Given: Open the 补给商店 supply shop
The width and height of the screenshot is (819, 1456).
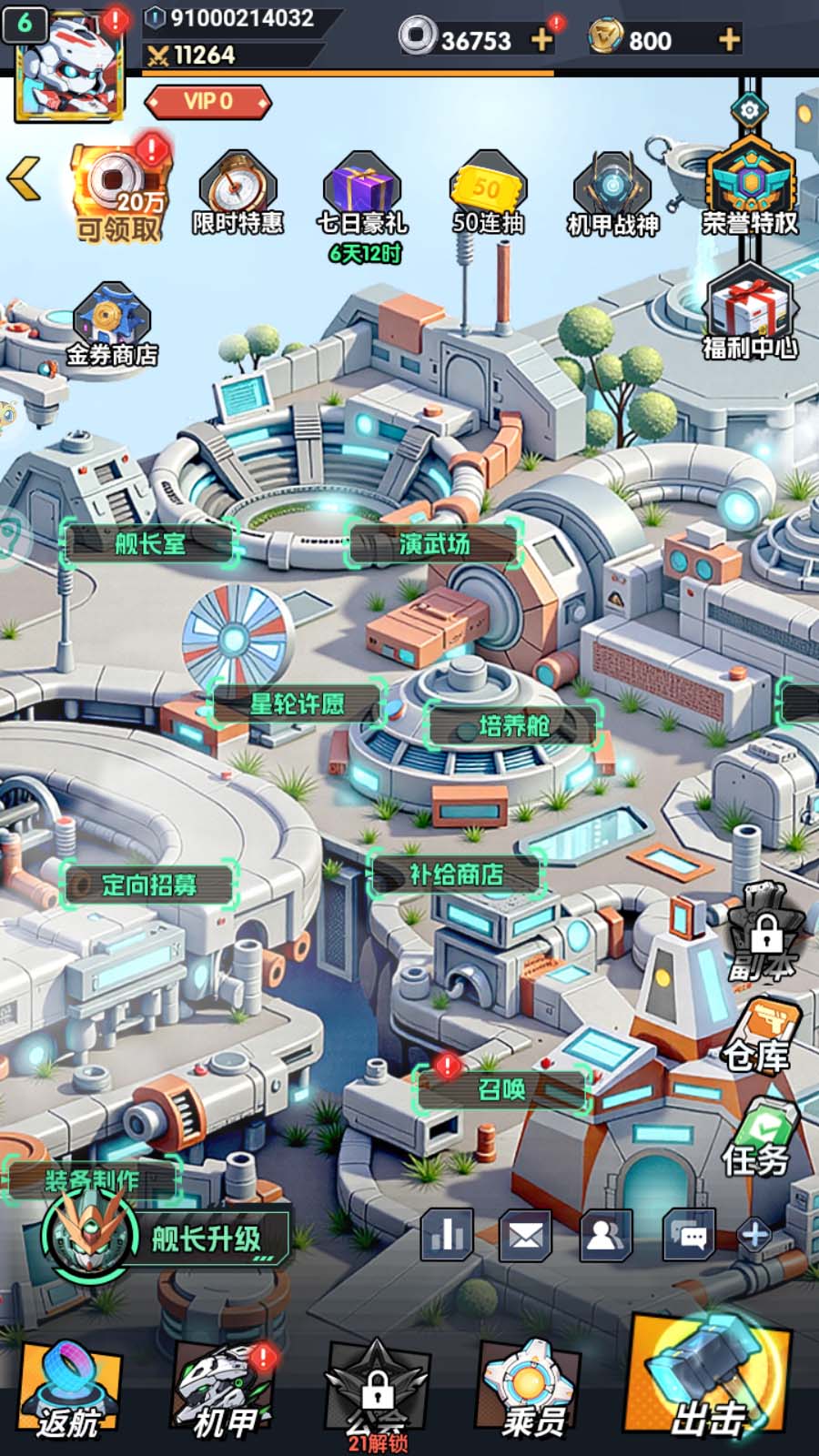Looking at the screenshot, I should (456, 875).
